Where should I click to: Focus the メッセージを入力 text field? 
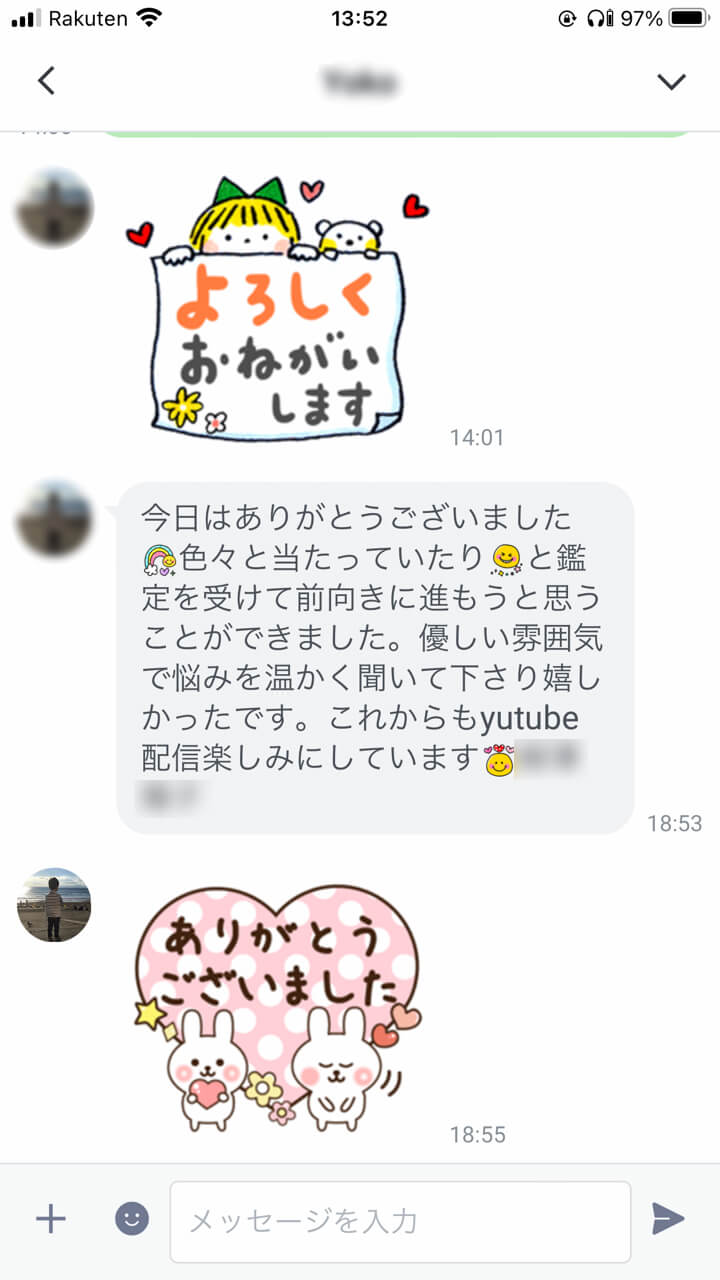pos(400,1221)
